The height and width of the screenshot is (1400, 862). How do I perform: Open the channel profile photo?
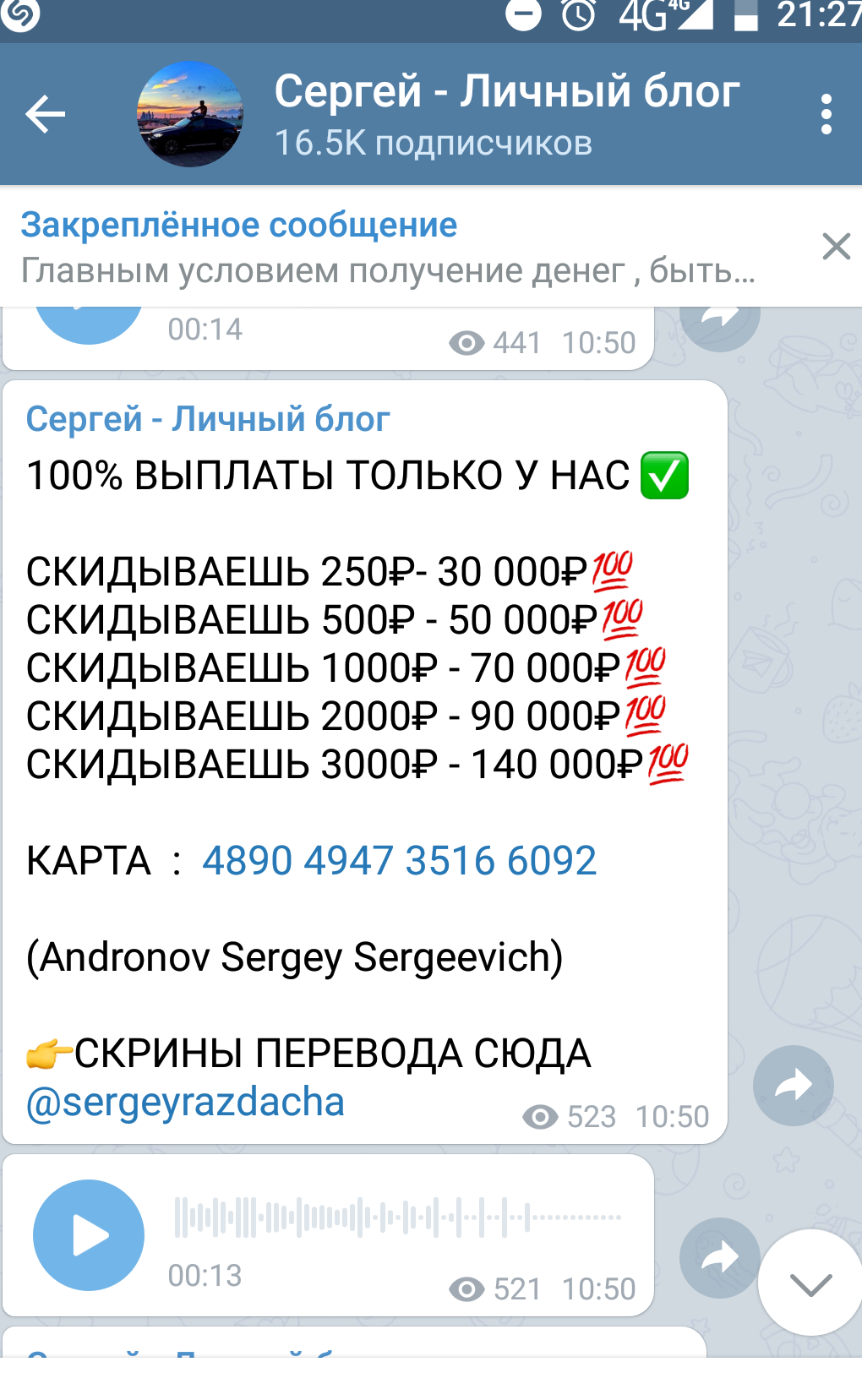pyautogui.click(x=190, y=114)
